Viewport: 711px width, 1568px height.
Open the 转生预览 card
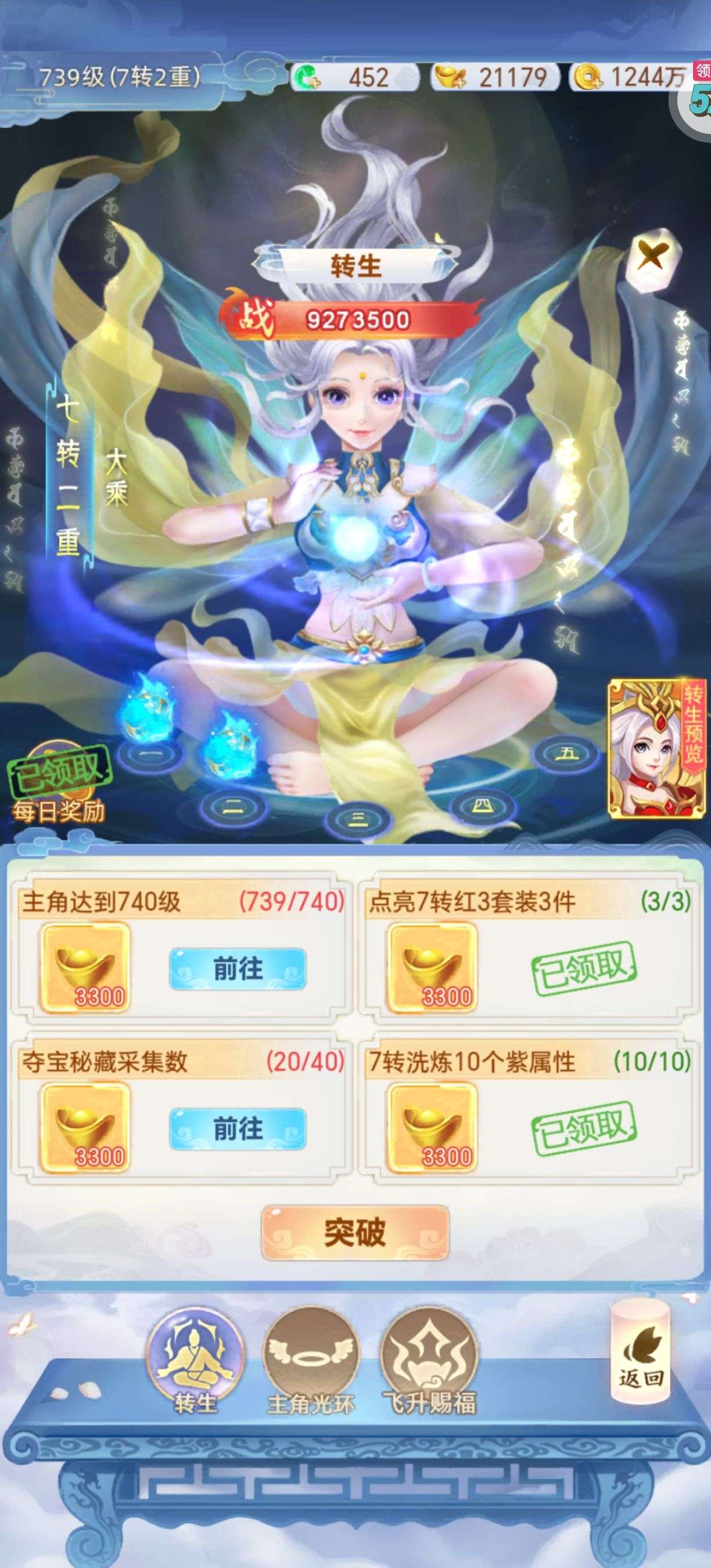point(658,750)
